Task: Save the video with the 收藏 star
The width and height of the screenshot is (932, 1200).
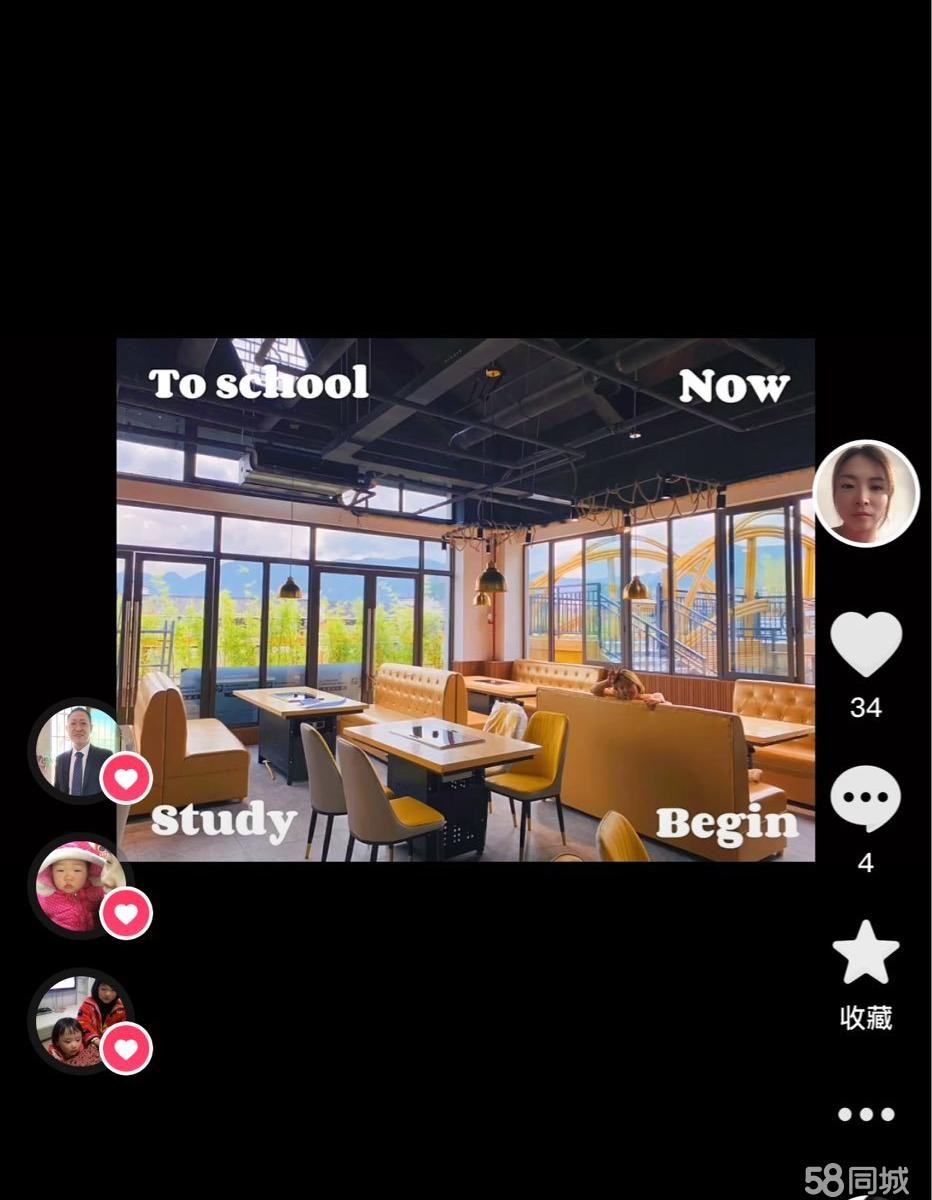Action: (865, 953)
